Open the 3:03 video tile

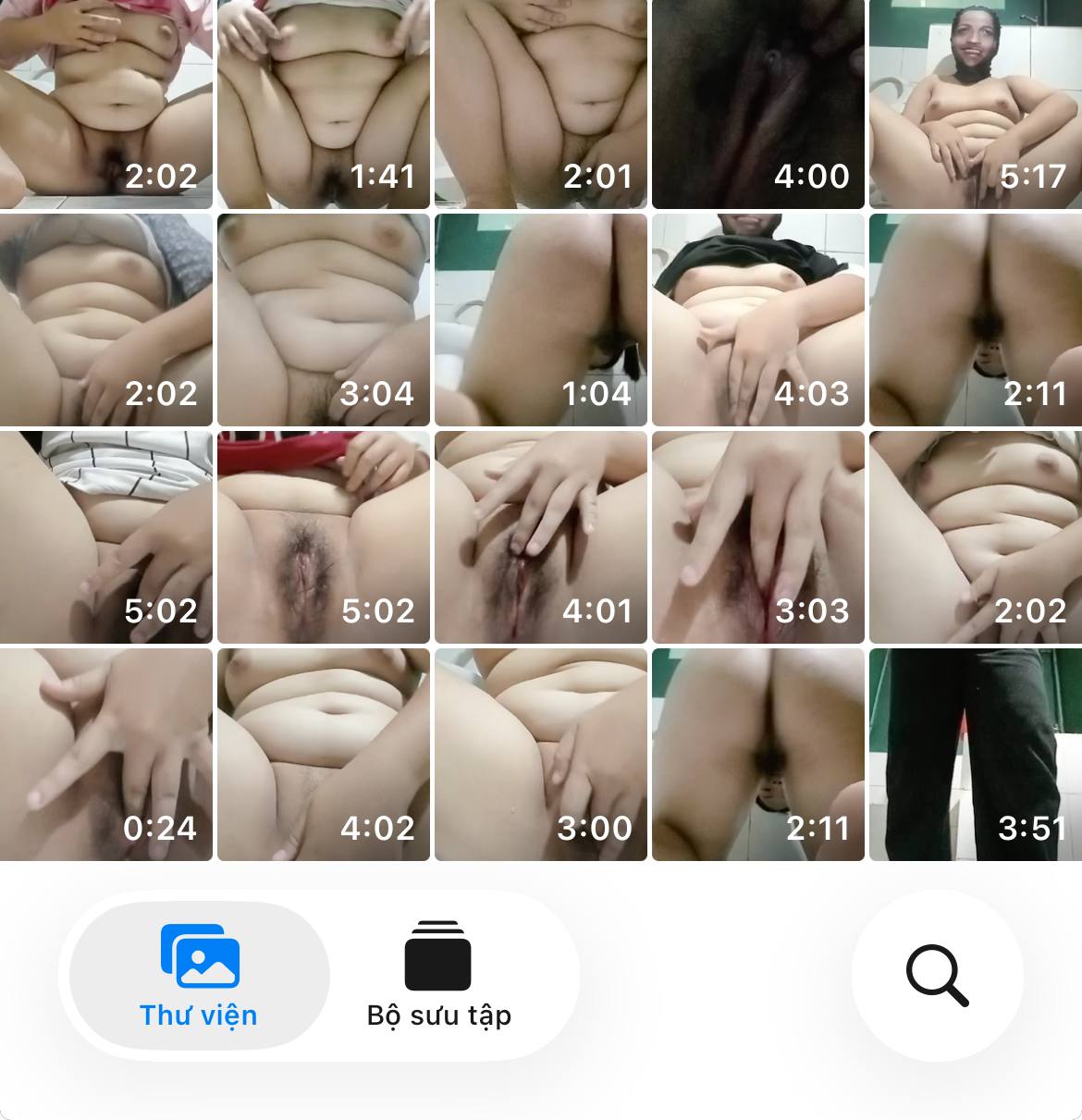(758, 537)
